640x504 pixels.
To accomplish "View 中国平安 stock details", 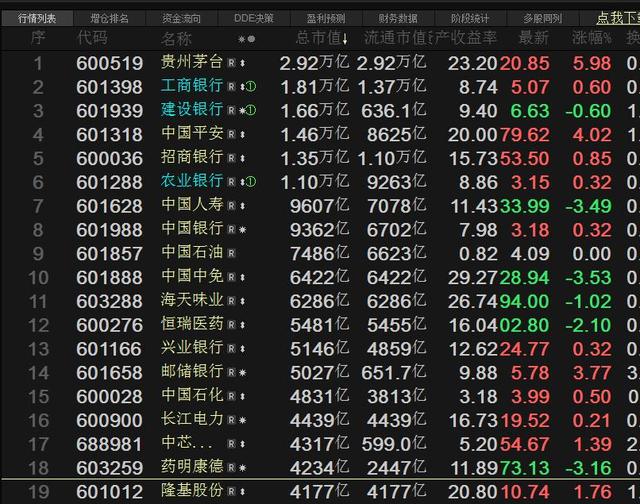I will click(x=192, y=134).
